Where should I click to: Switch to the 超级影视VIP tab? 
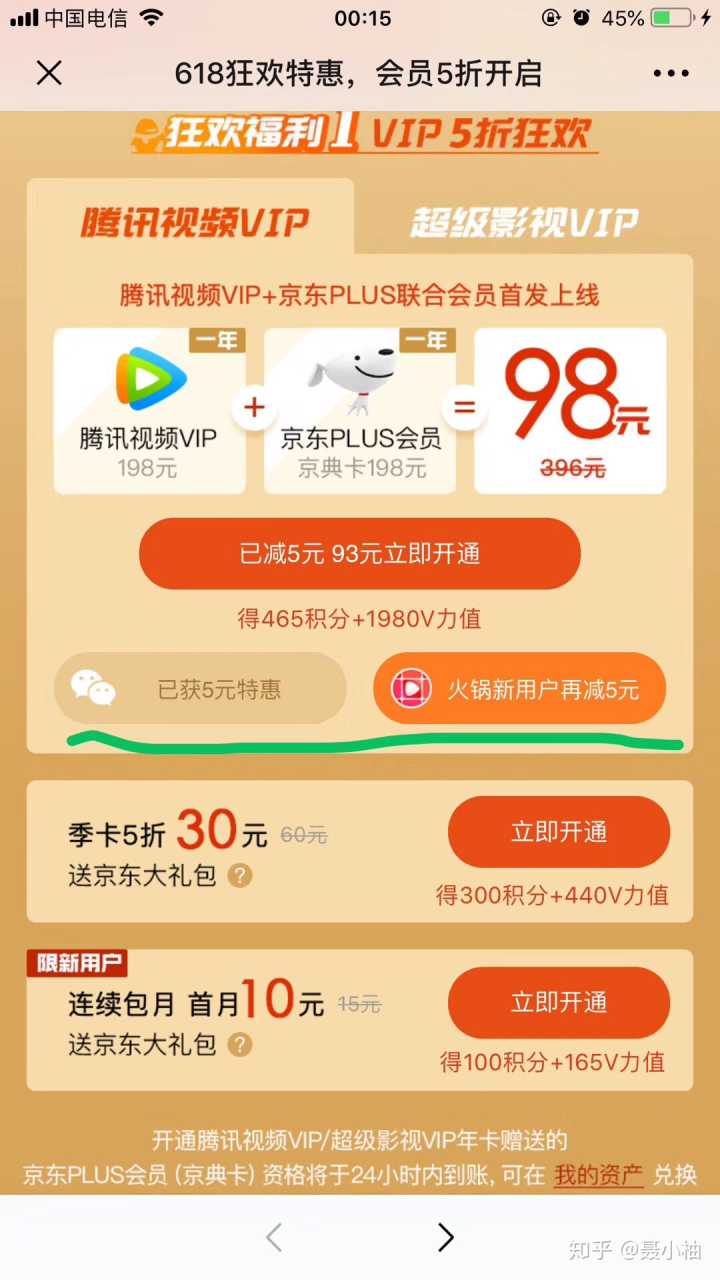click(524, 222)
